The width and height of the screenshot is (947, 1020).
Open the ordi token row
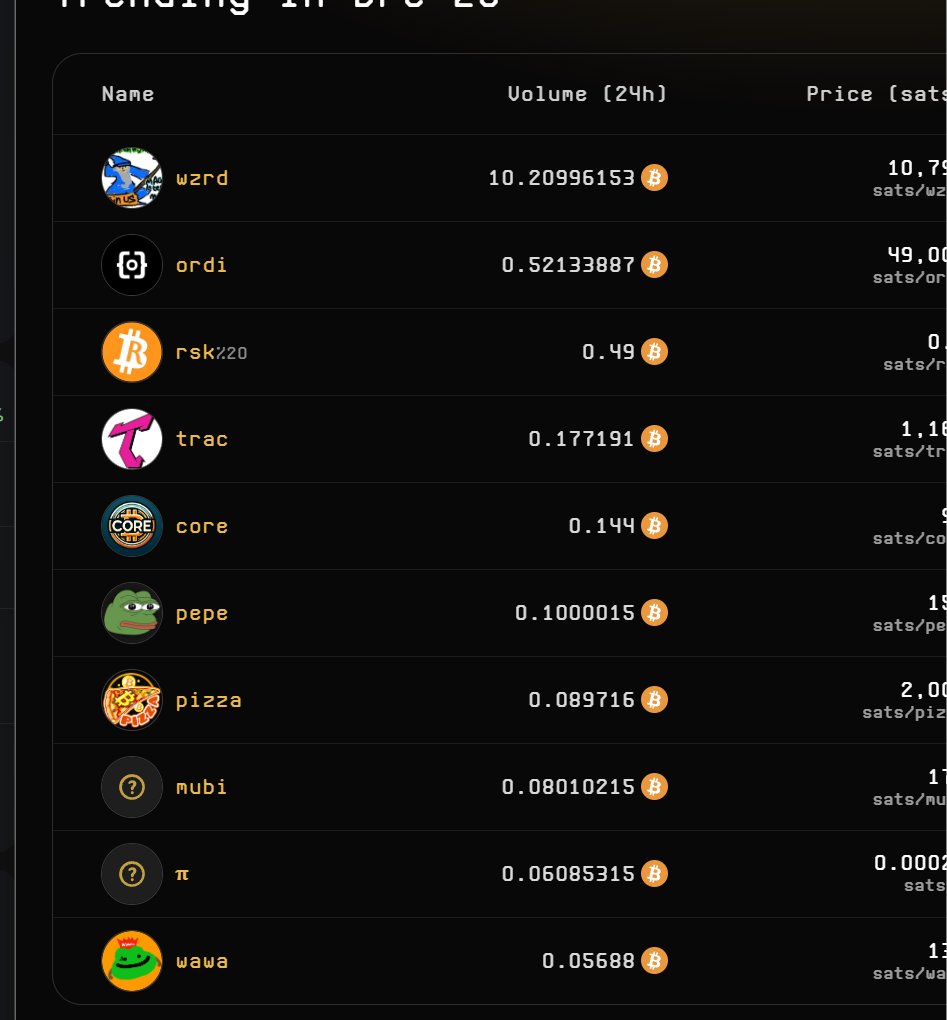tap(201, 265)
